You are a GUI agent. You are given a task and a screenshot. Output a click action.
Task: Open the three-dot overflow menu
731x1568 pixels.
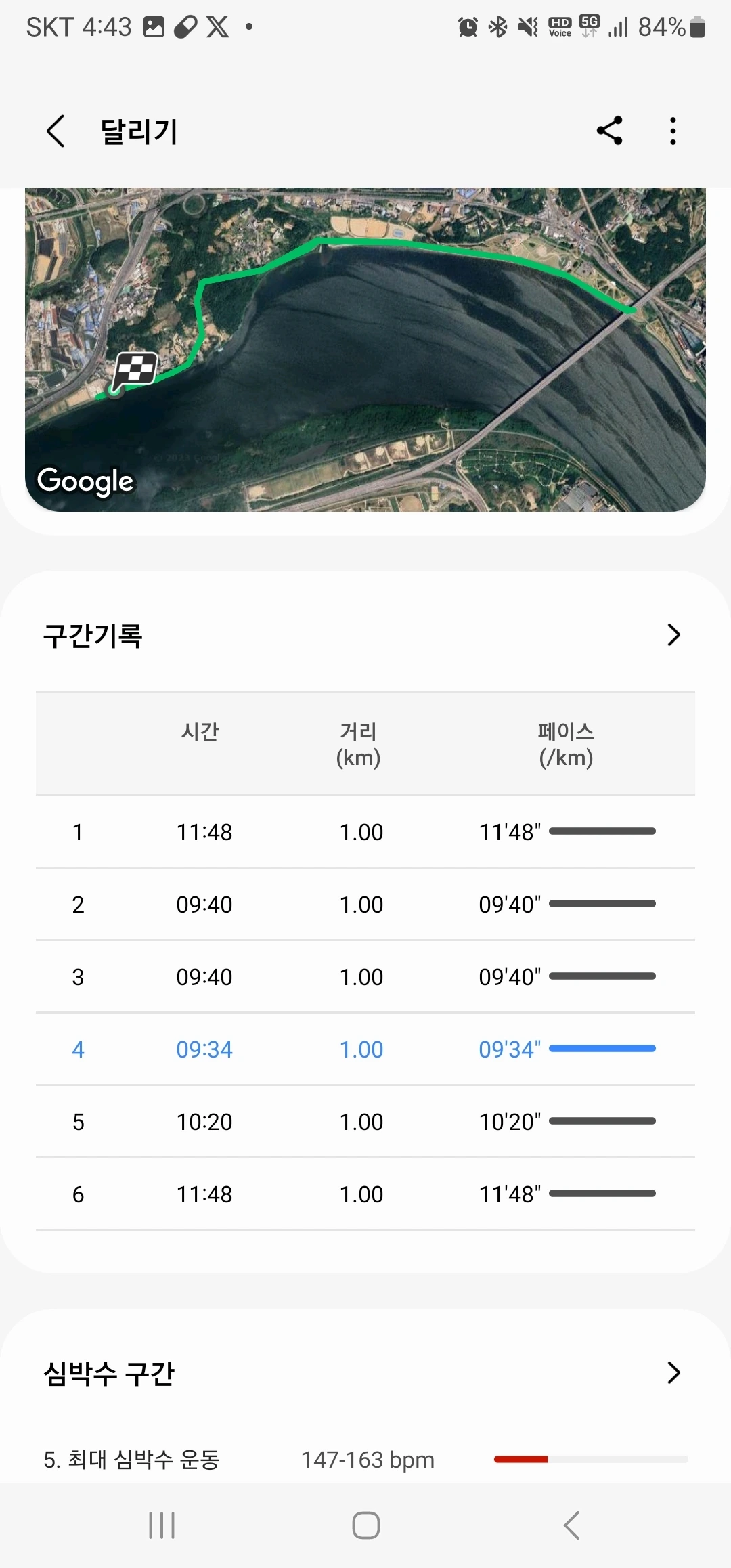click(673, 131)
